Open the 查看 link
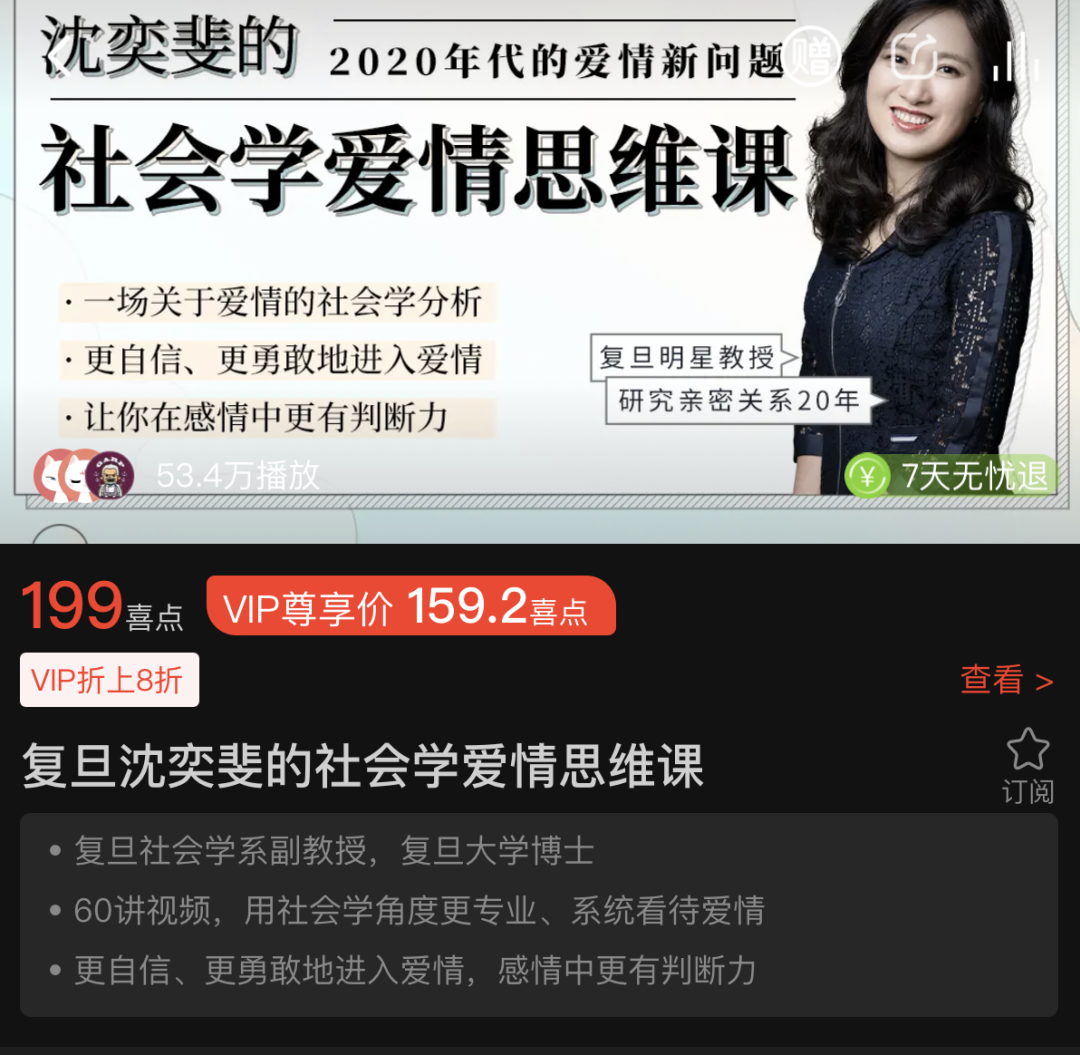 point(1005,680)
